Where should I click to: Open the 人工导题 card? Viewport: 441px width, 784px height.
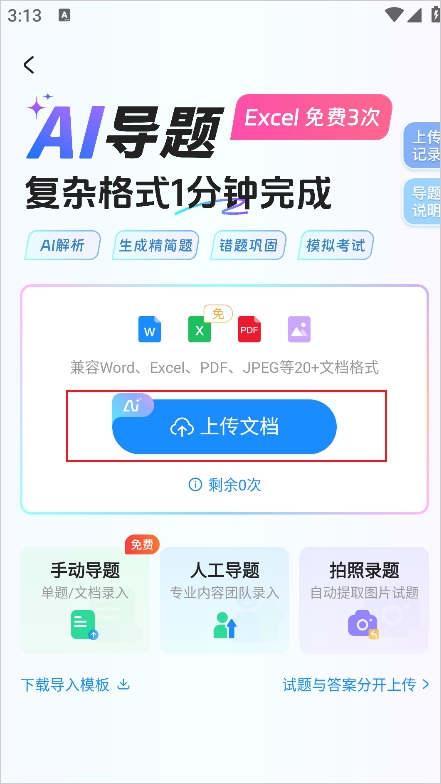pyautogui.click(x=224, y=600)
